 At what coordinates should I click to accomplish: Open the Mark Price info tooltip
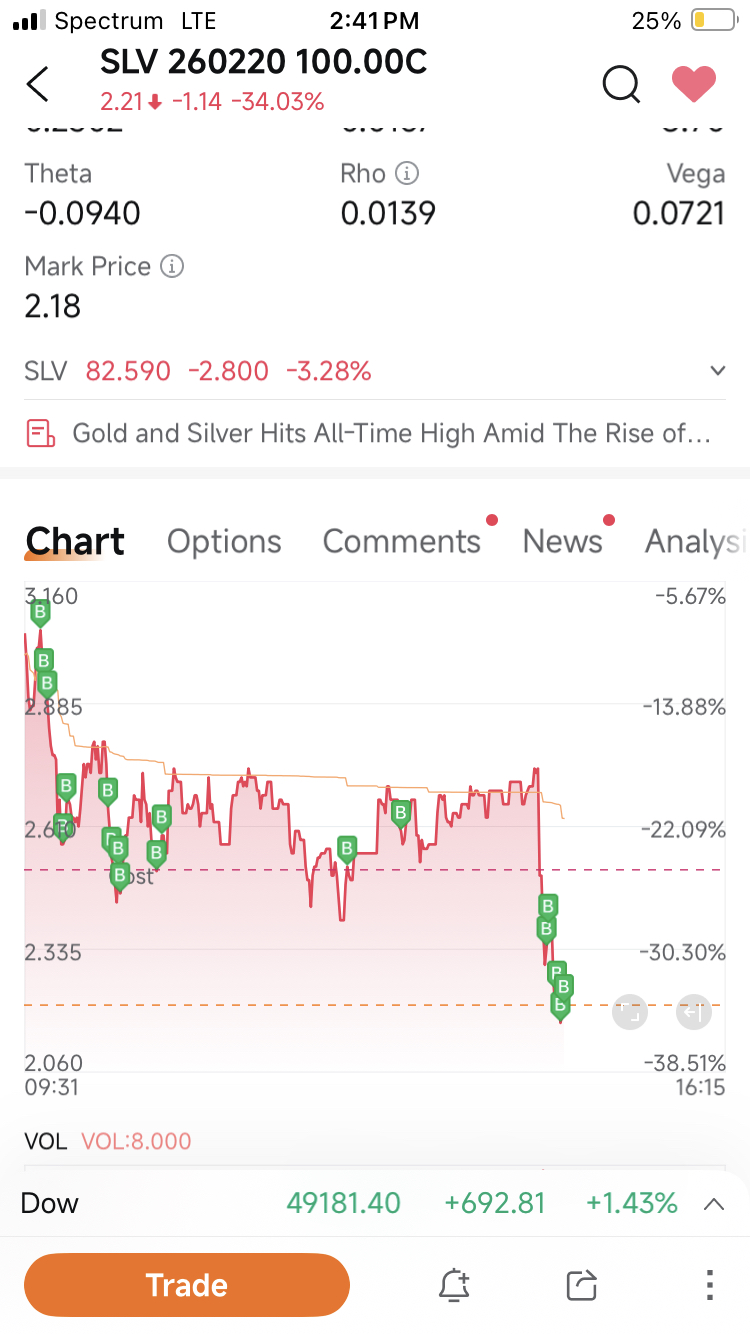pyautogui.click(x=171, y=266)
